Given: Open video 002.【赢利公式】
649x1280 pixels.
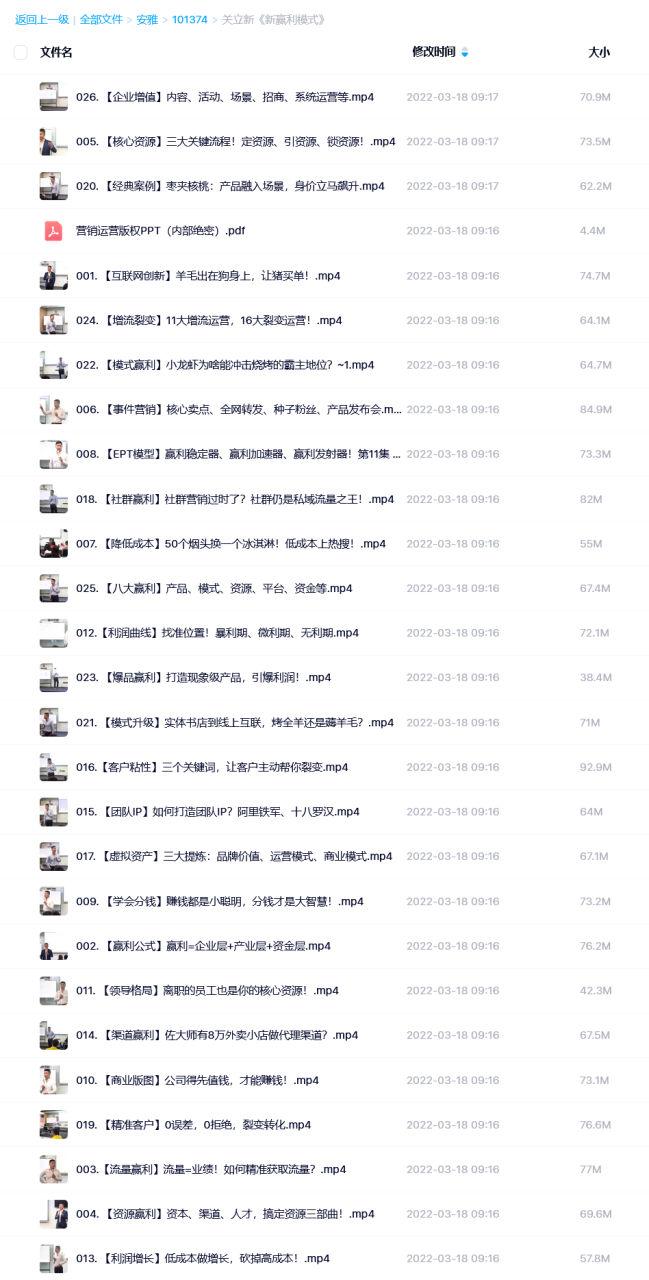Looking at the screenshot, I should pos(203,946).
